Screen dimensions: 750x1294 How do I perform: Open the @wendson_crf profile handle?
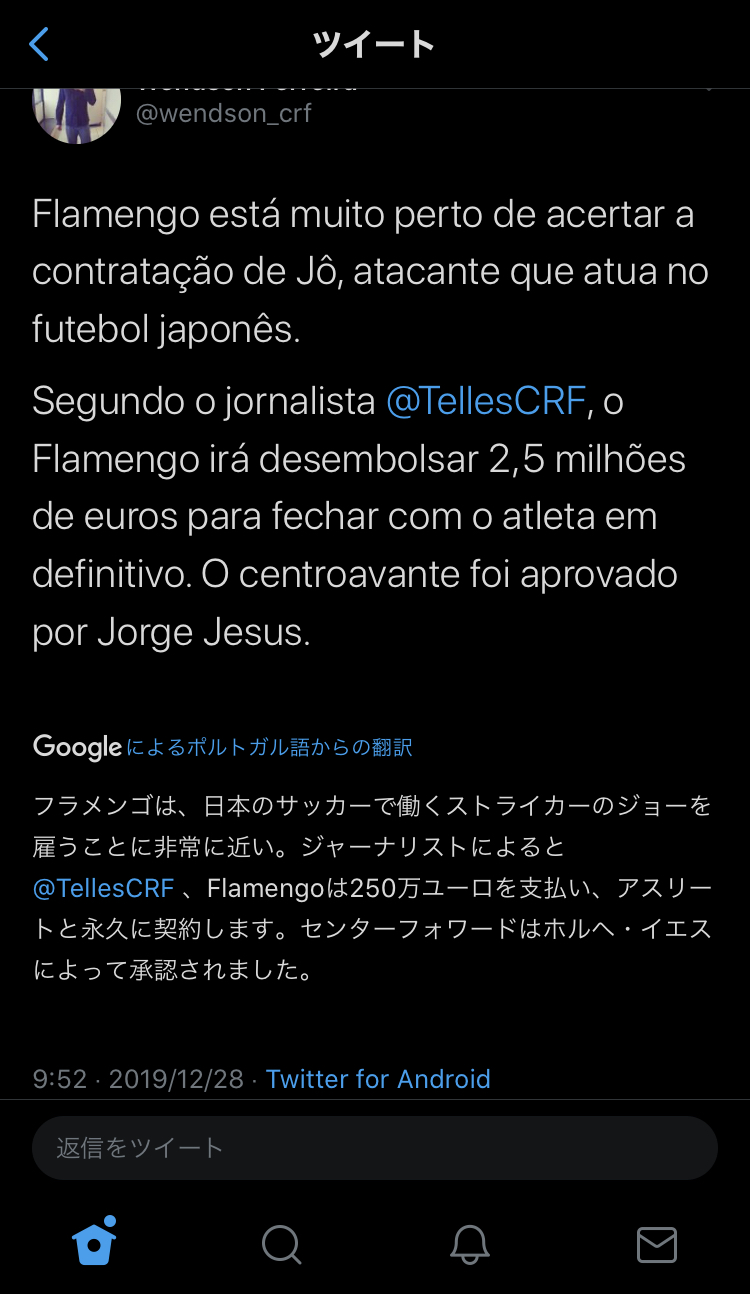click(x=224, y=113)
